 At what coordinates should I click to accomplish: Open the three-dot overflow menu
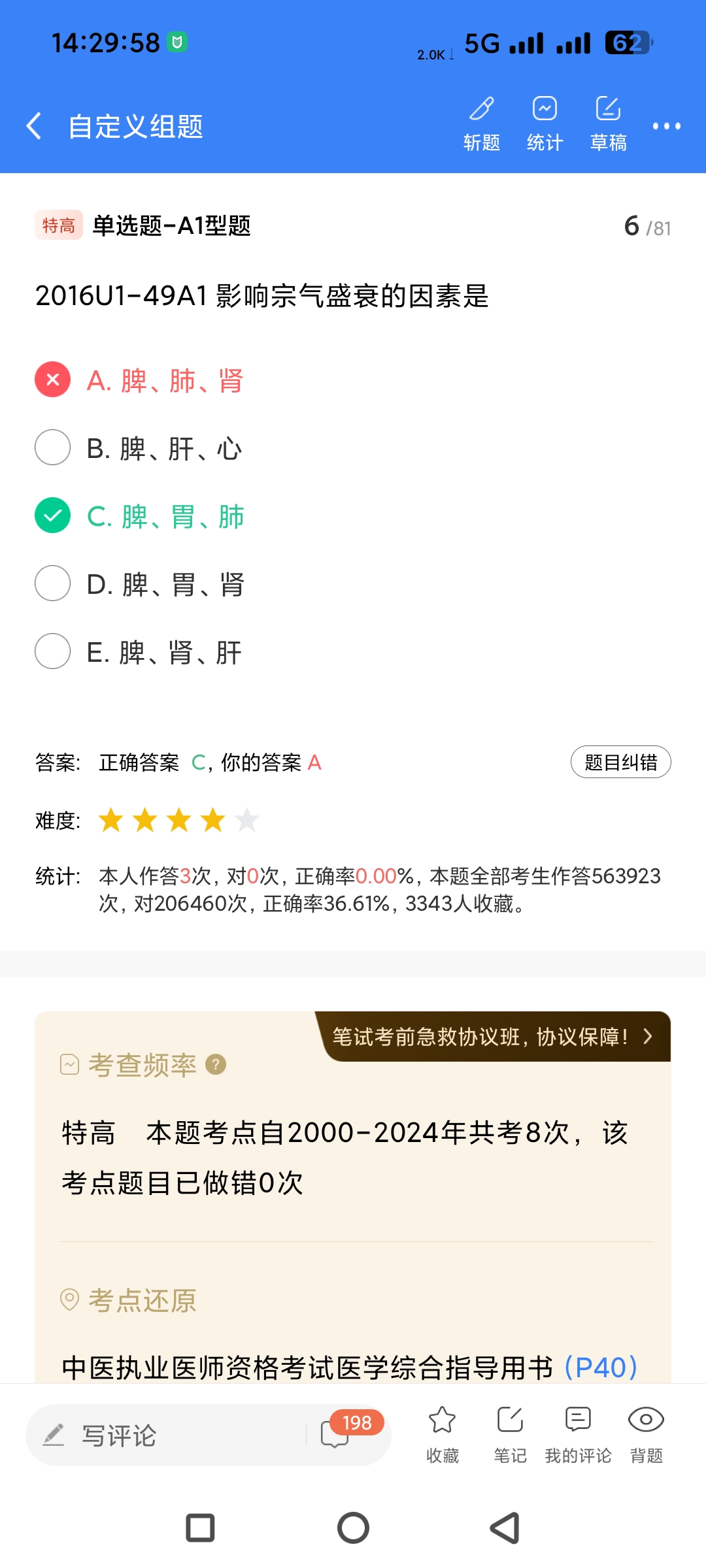(666, 126)
